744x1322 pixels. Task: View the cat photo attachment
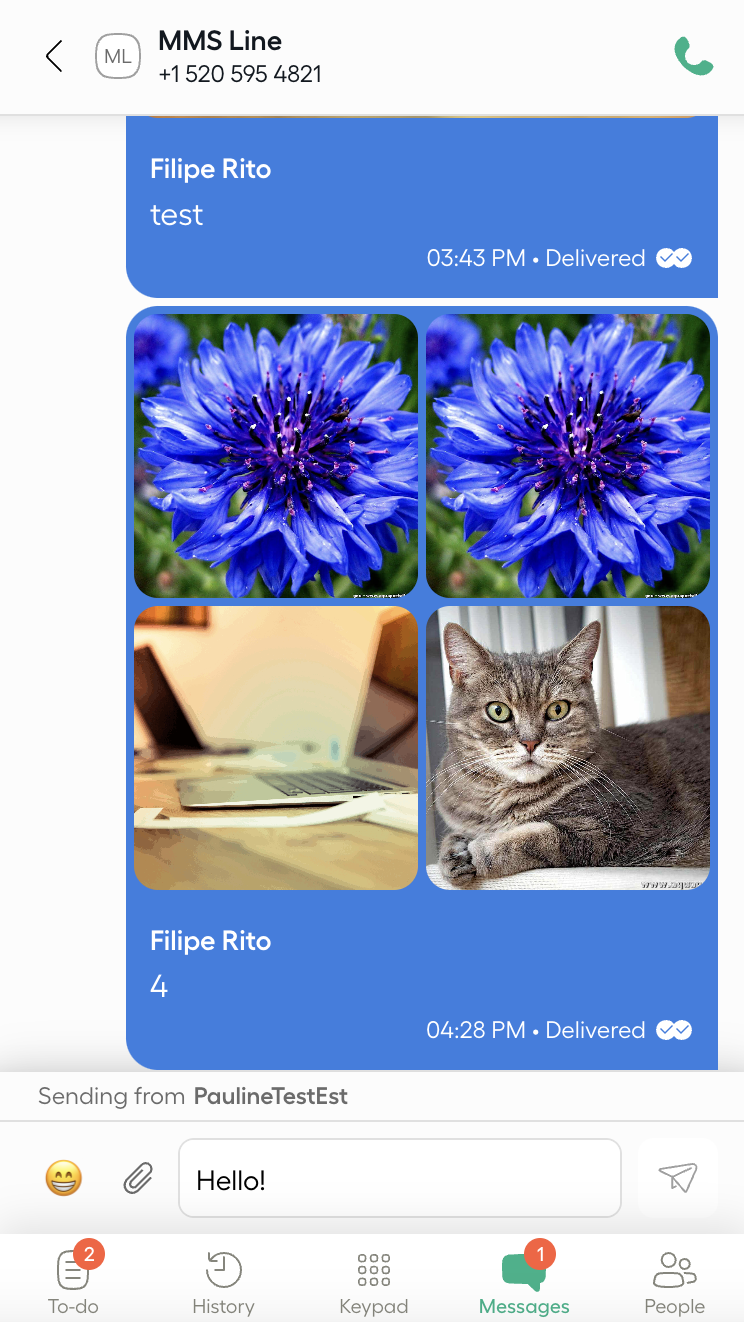click(x=568, y=748)
